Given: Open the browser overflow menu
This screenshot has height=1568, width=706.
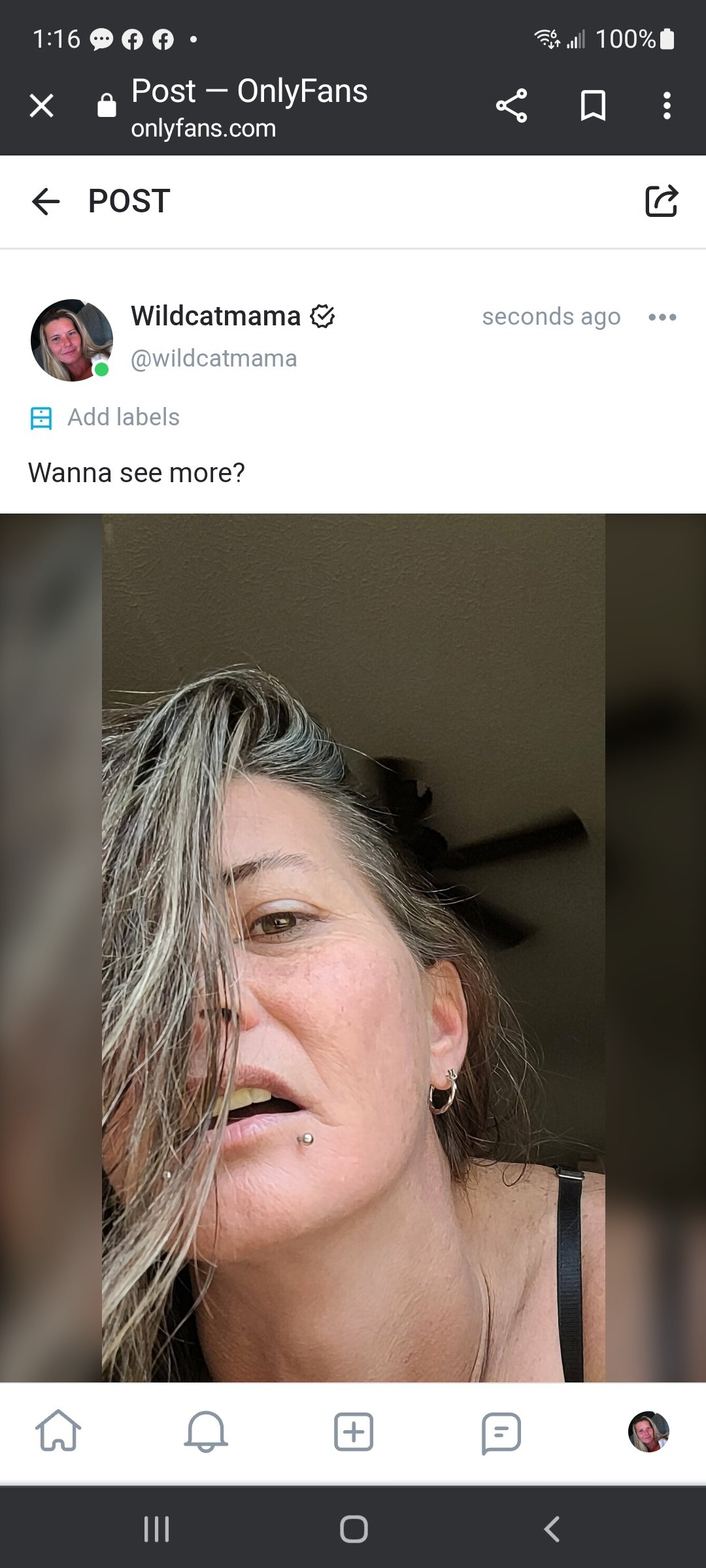Looking at the screenshot, I should [666, 105].
